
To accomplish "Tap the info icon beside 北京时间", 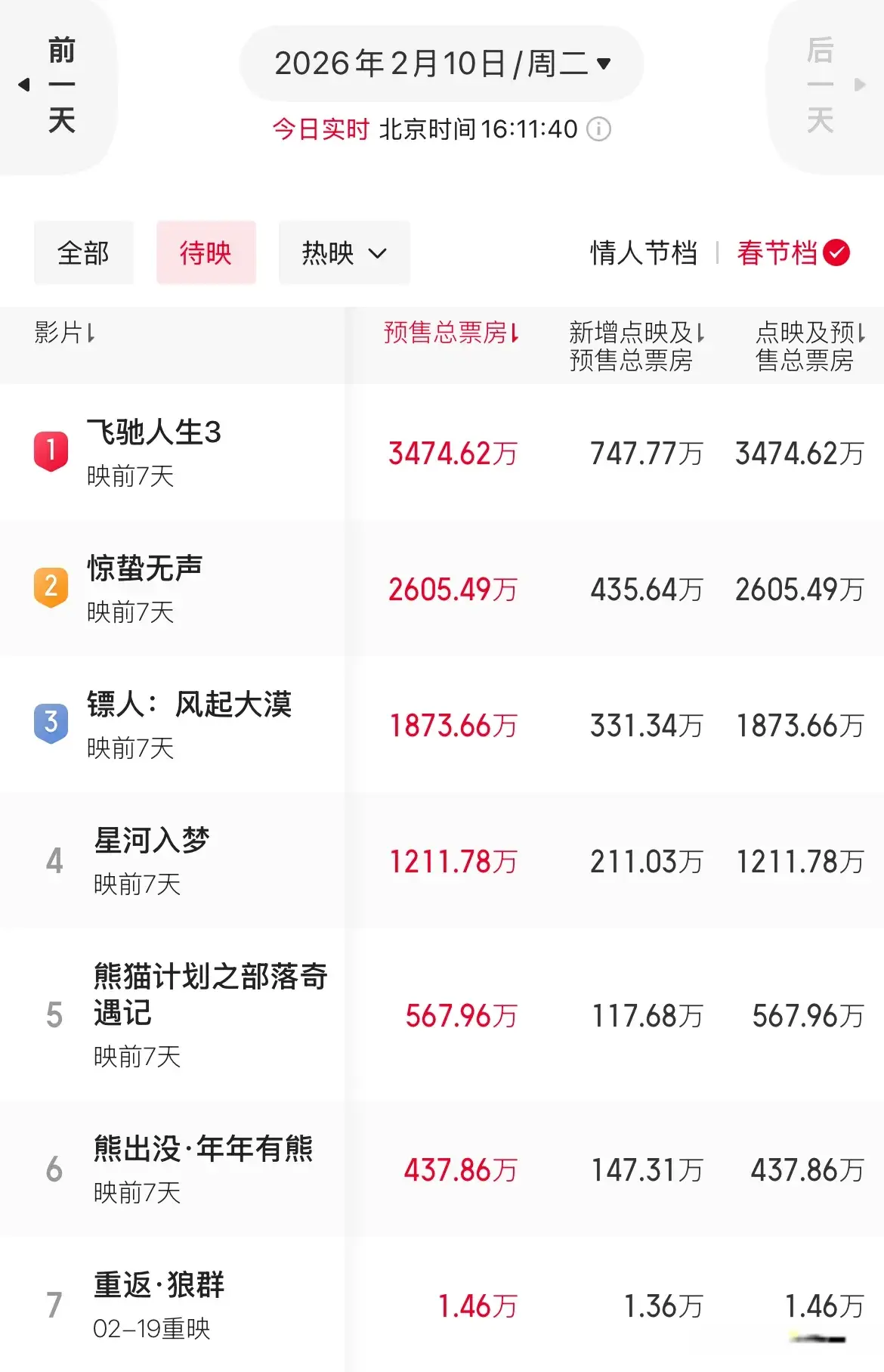I will (x=599, y=129).
